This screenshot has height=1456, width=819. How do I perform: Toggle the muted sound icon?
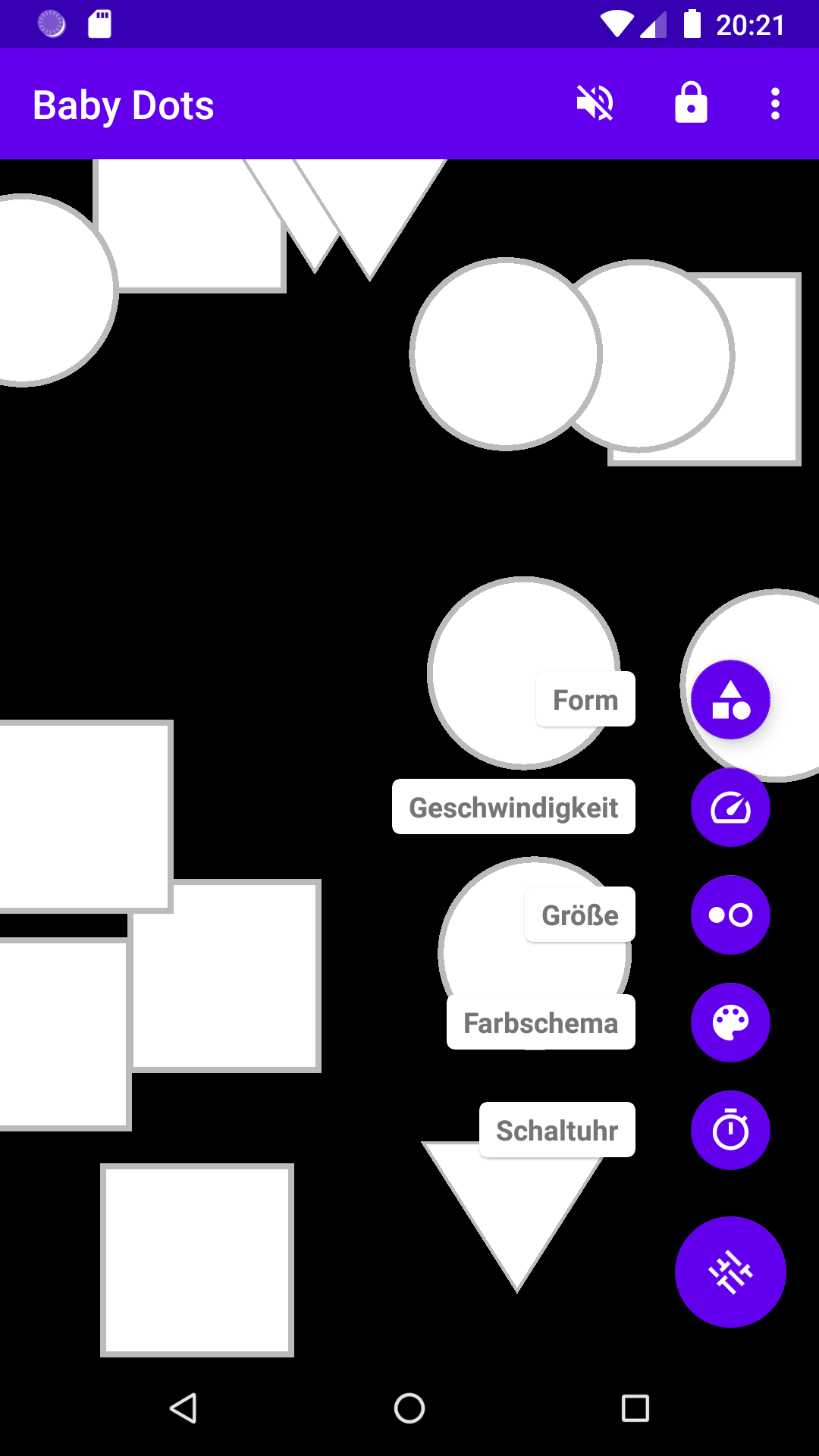[595, 103]
